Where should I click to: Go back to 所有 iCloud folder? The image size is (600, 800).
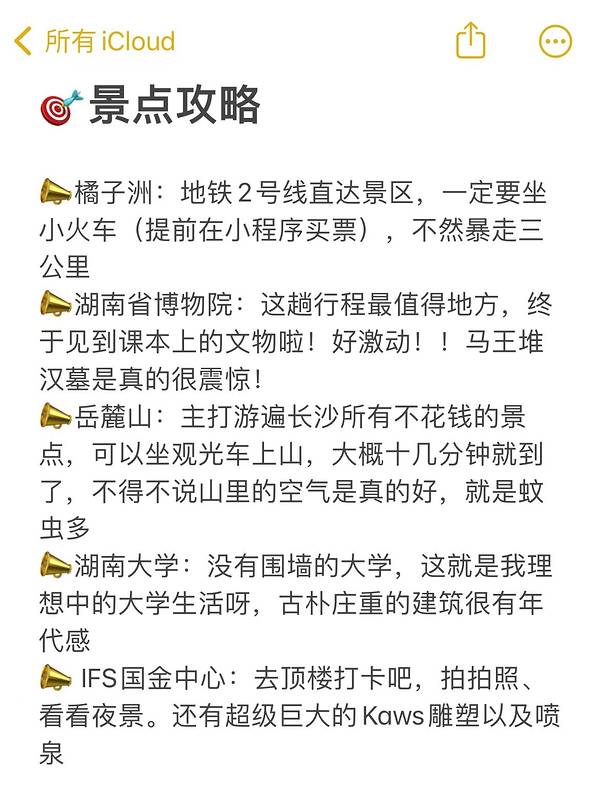pos(95,42)
